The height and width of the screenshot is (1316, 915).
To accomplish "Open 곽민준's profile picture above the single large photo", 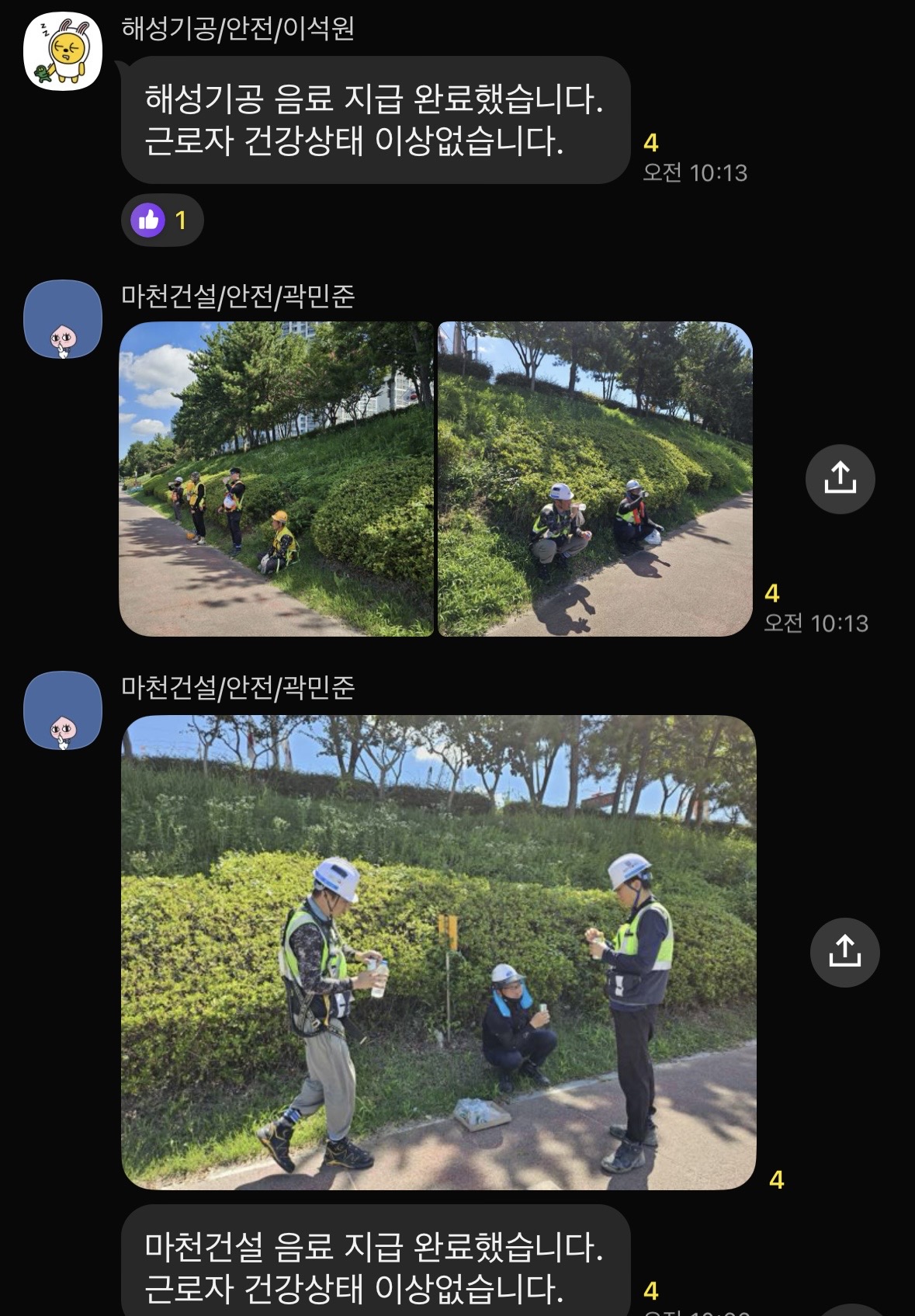I will [x=63, y=710].
